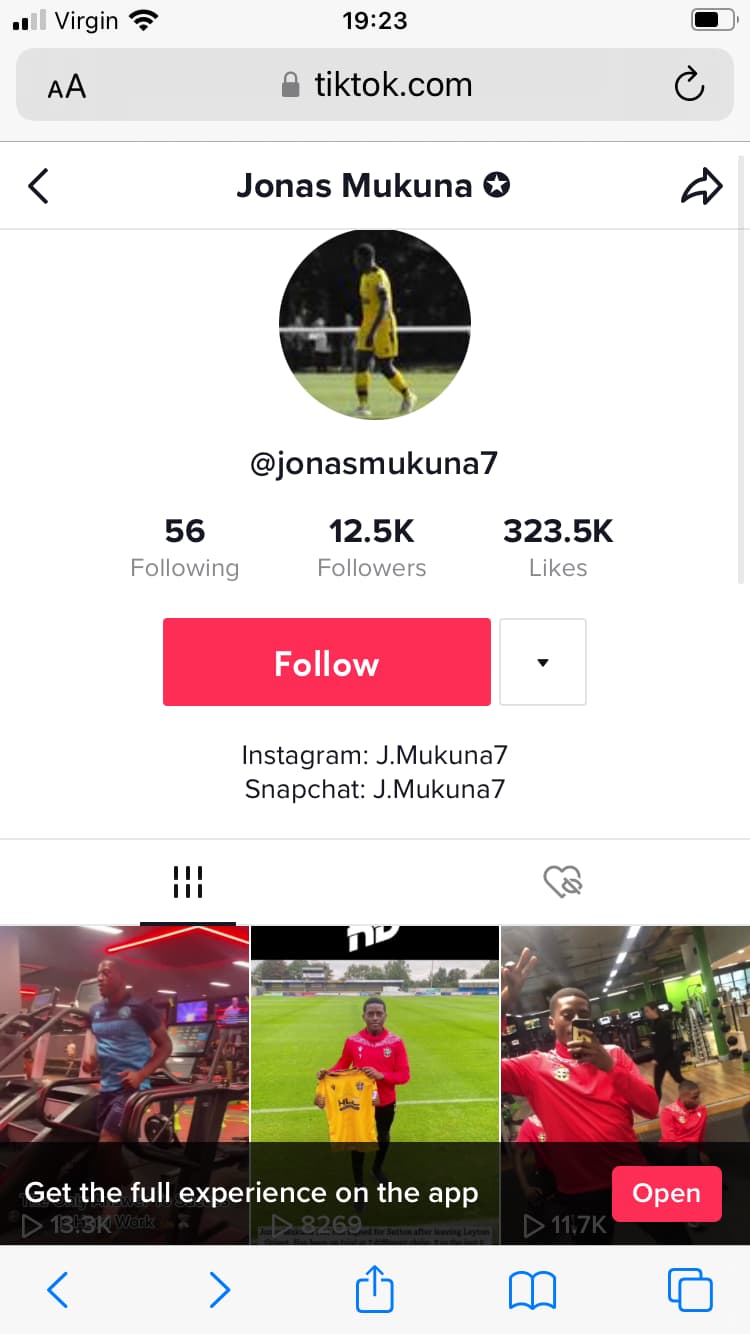The image size is (750, 1334).
Task: Open the TikTok app via Open button
Action: point(666,1193)
